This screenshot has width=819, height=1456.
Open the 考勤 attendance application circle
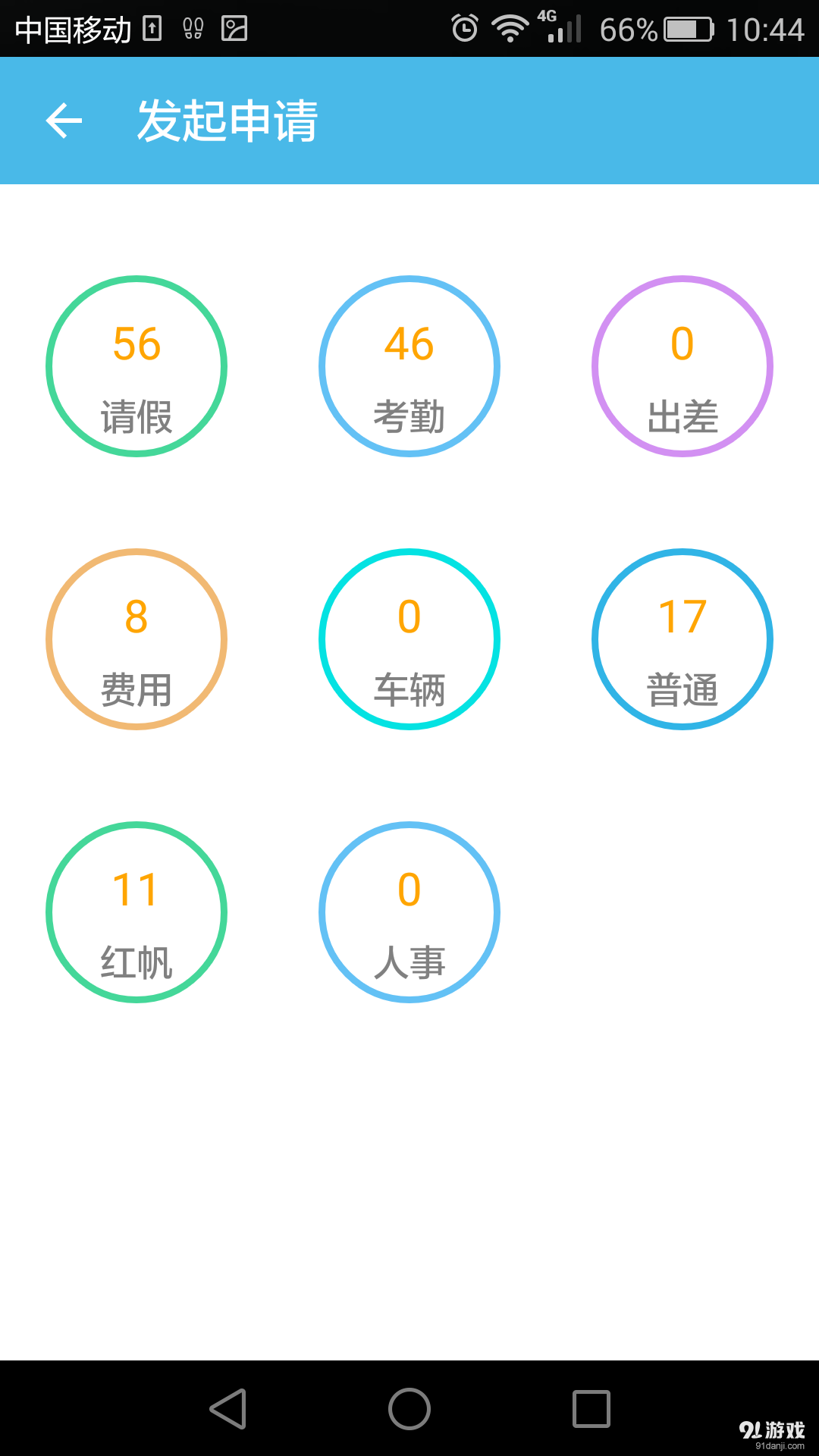[x=409, y=366]
